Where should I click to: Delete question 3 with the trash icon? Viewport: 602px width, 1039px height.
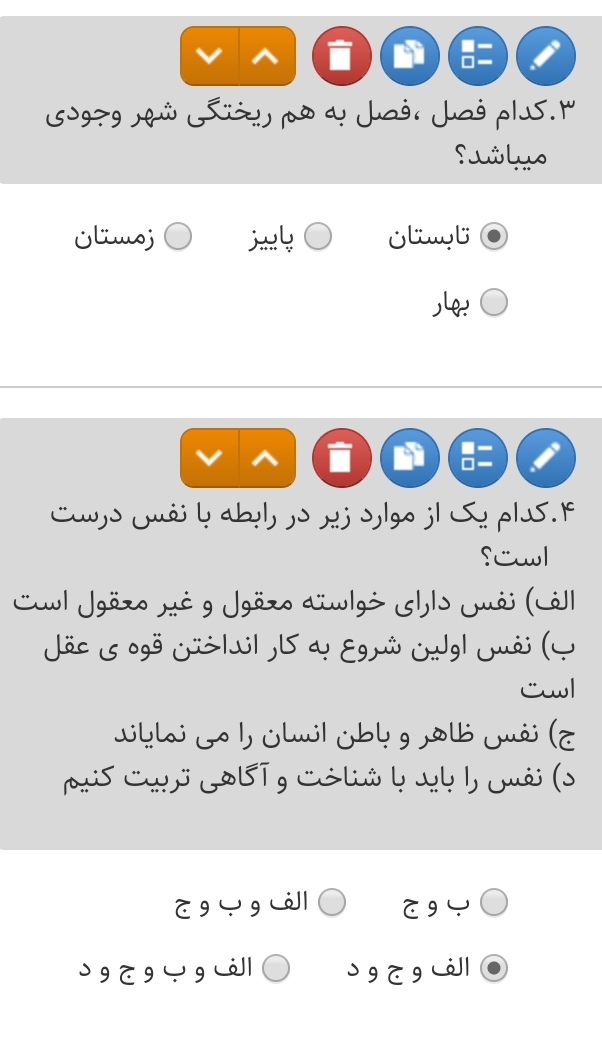click(342, 57)
